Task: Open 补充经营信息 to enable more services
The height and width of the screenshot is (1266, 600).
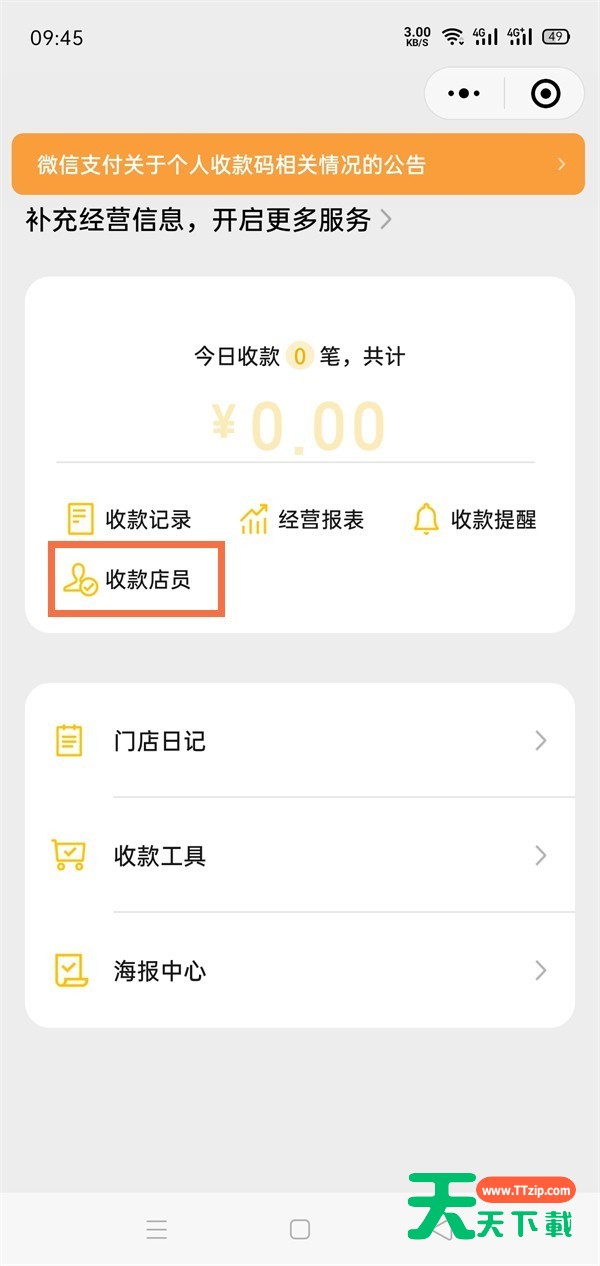Action: (x=208, y=220)
